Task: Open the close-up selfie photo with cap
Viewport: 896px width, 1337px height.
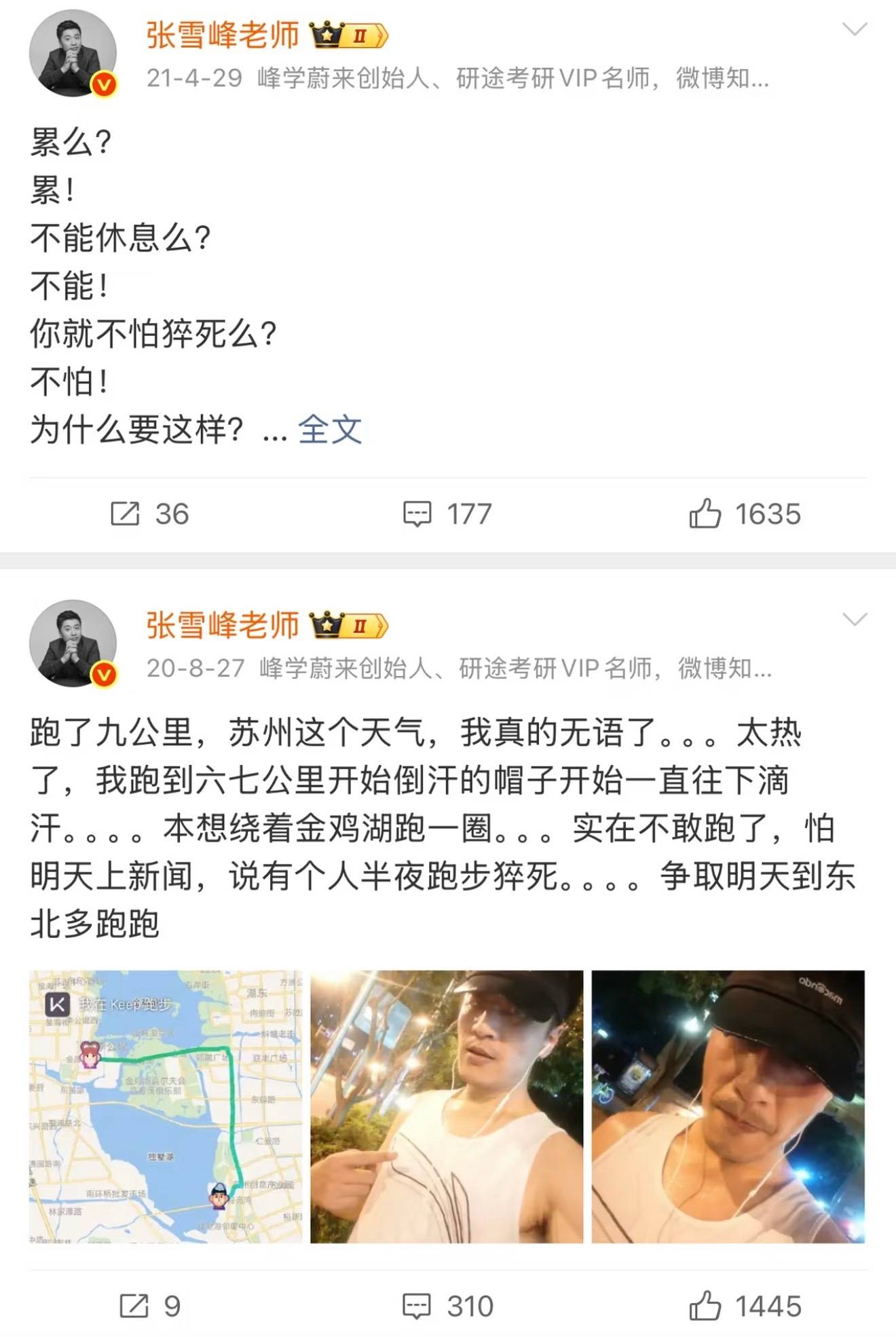Action: 728,1106
